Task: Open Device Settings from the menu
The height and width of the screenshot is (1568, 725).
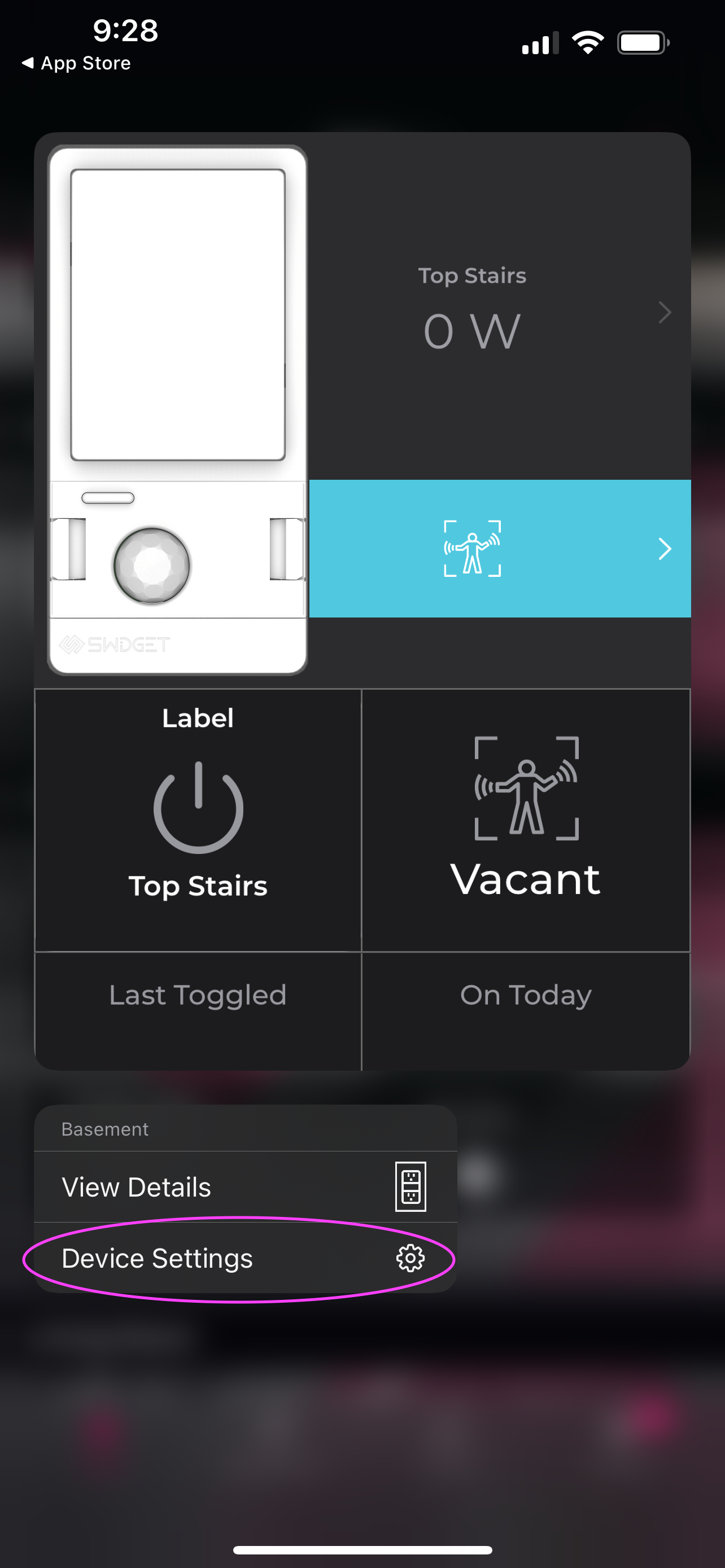Action: (x=243, y=1258)
